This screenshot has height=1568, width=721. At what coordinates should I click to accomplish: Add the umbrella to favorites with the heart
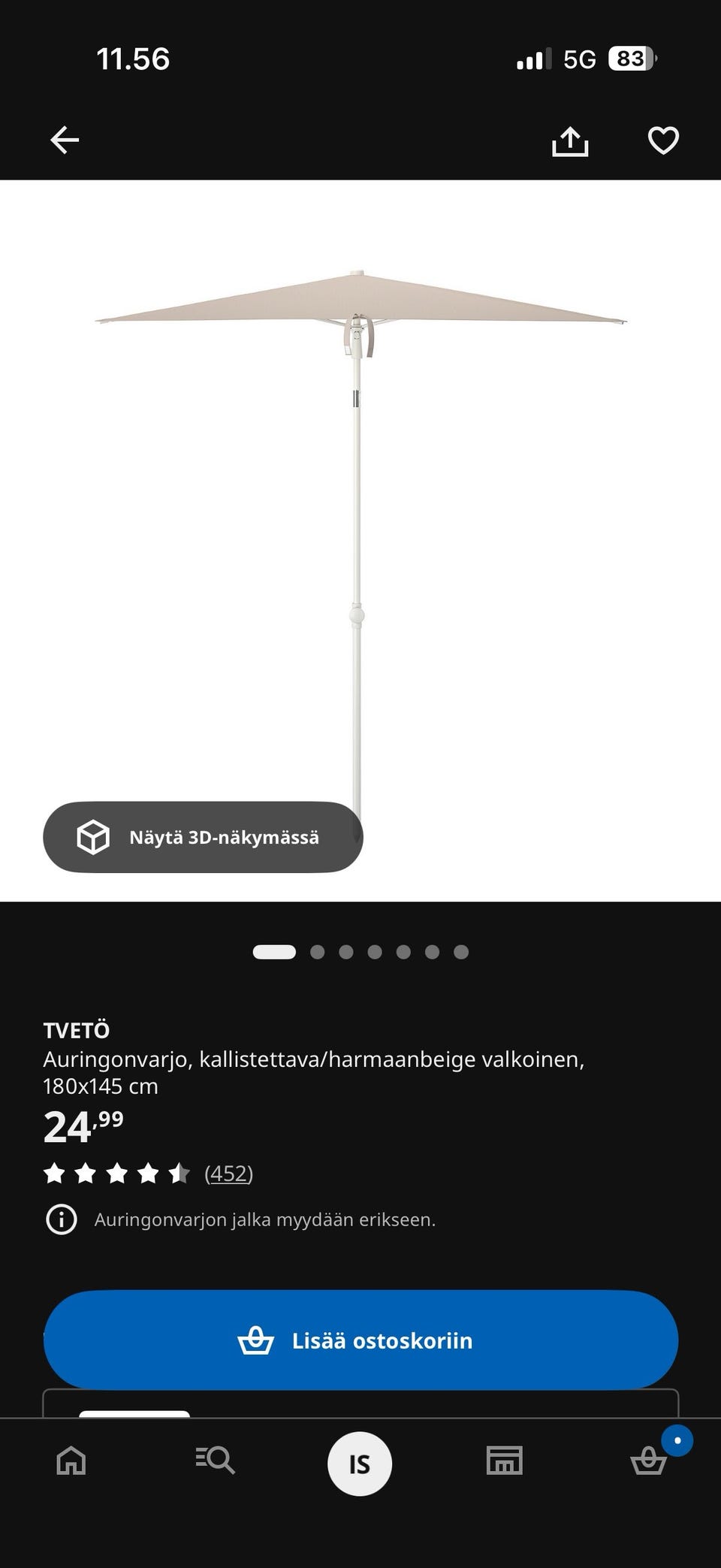coord(663,140)
